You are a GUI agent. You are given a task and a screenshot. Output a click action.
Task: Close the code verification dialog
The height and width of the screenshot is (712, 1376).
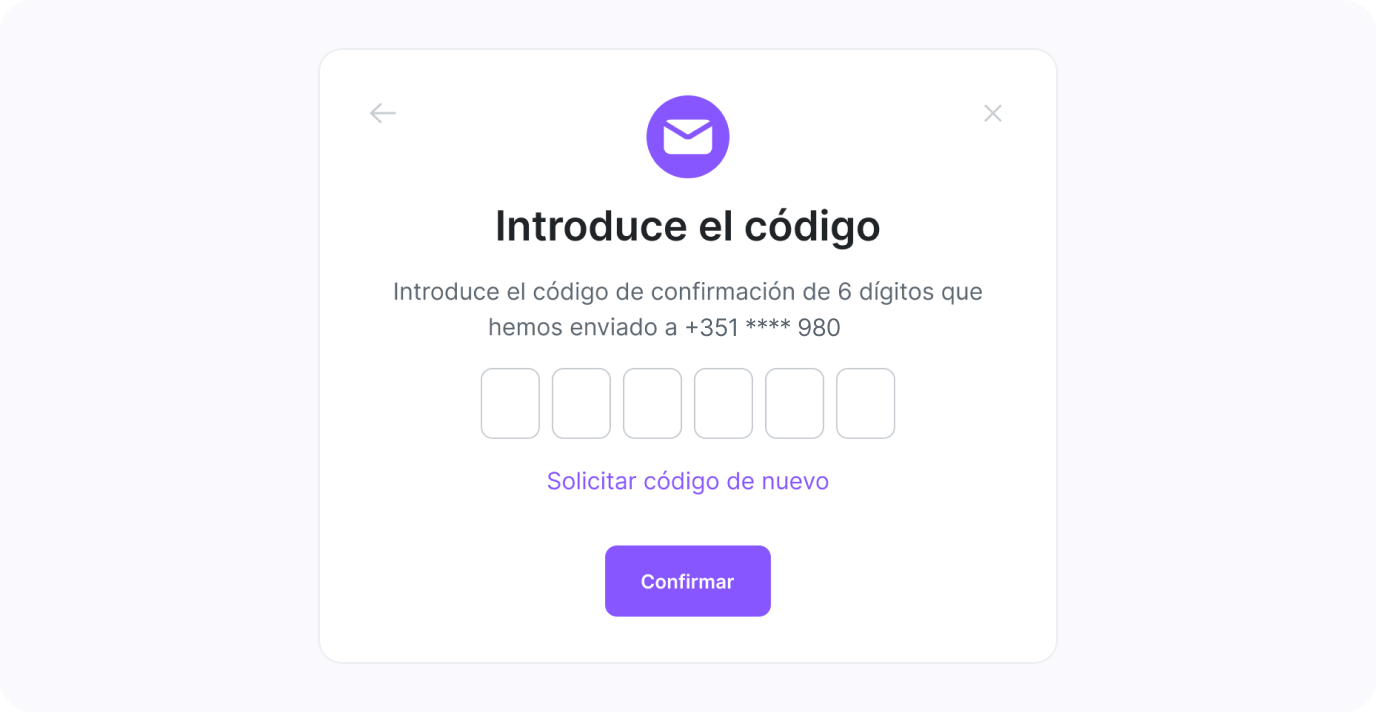click(992, 113)
